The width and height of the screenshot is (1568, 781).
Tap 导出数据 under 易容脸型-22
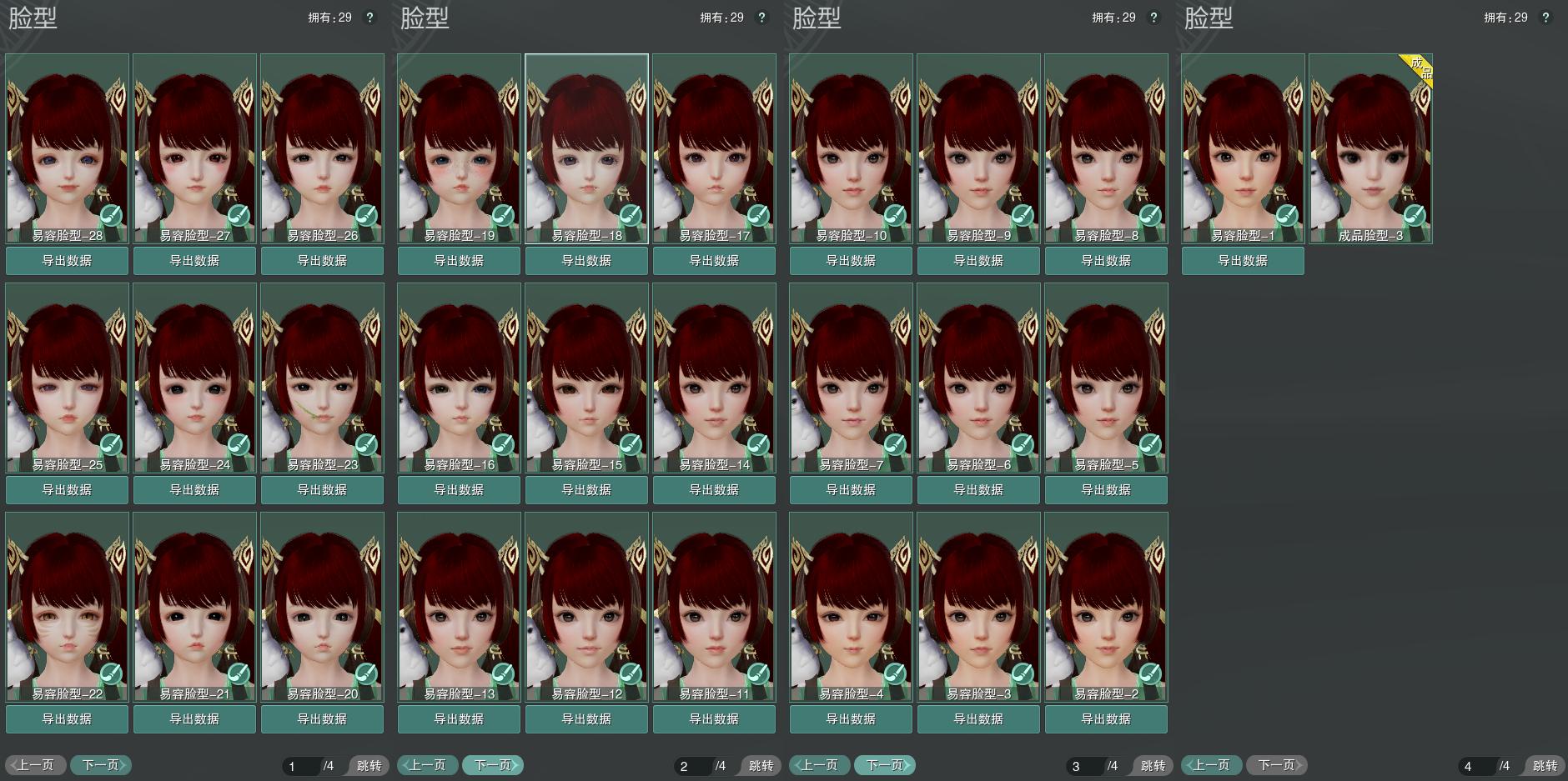[x=67, y=719]
